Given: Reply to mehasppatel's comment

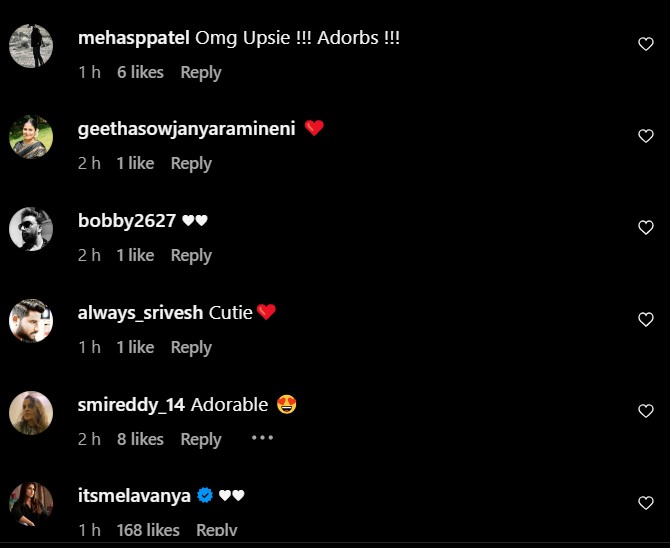Looking at the screenshot, I should coord(200,72).
